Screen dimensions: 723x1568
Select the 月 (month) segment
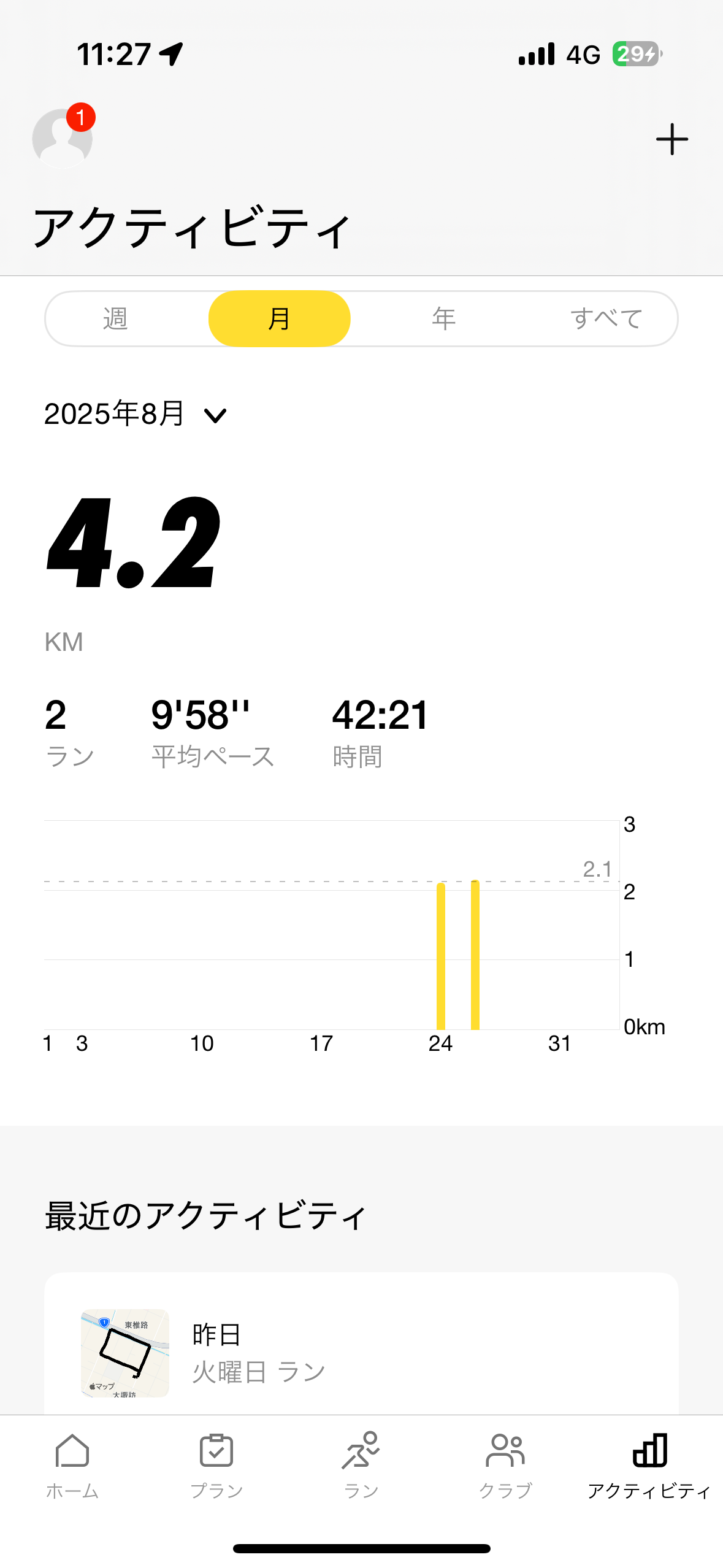pos(280,319)
